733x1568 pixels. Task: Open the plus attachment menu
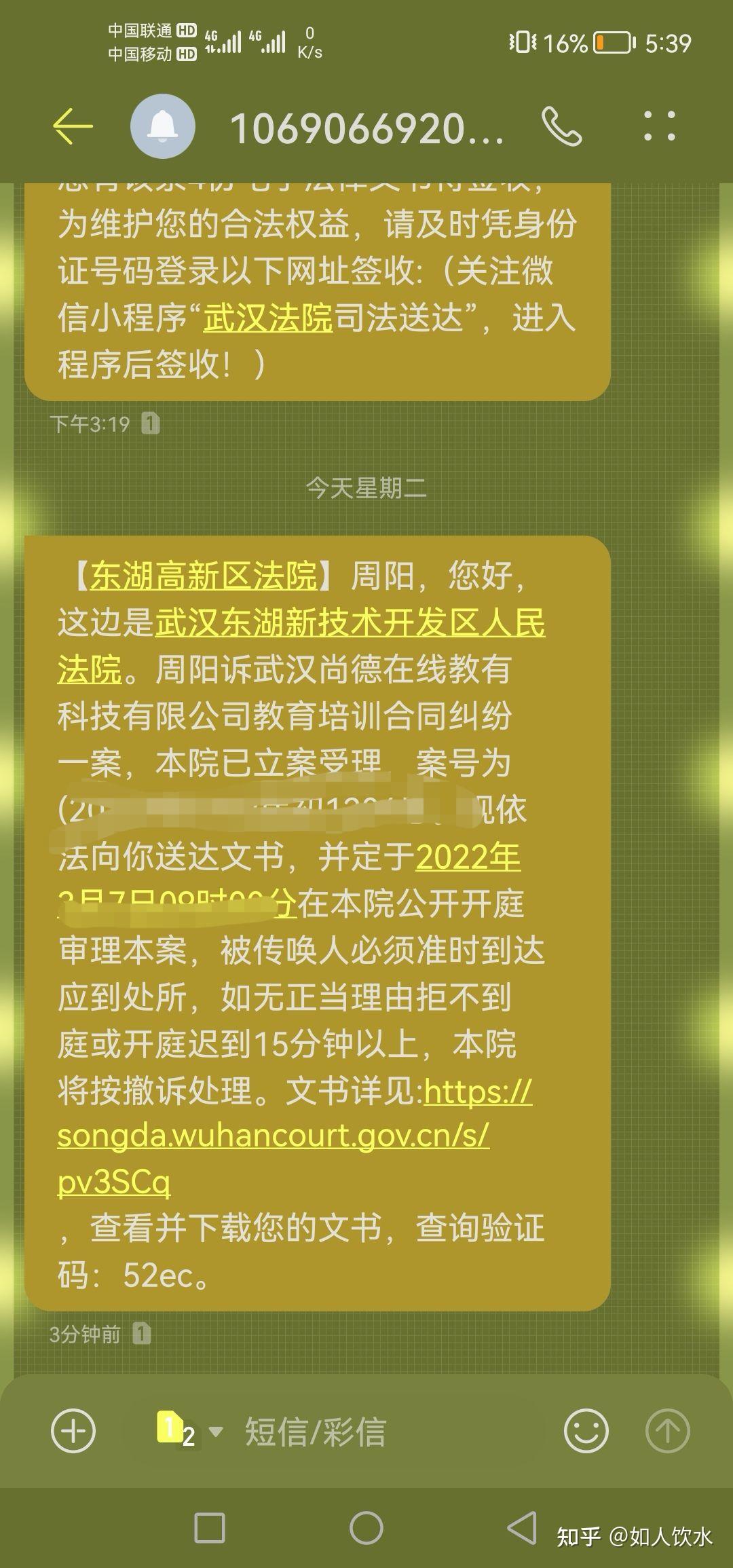(73, 1431)
